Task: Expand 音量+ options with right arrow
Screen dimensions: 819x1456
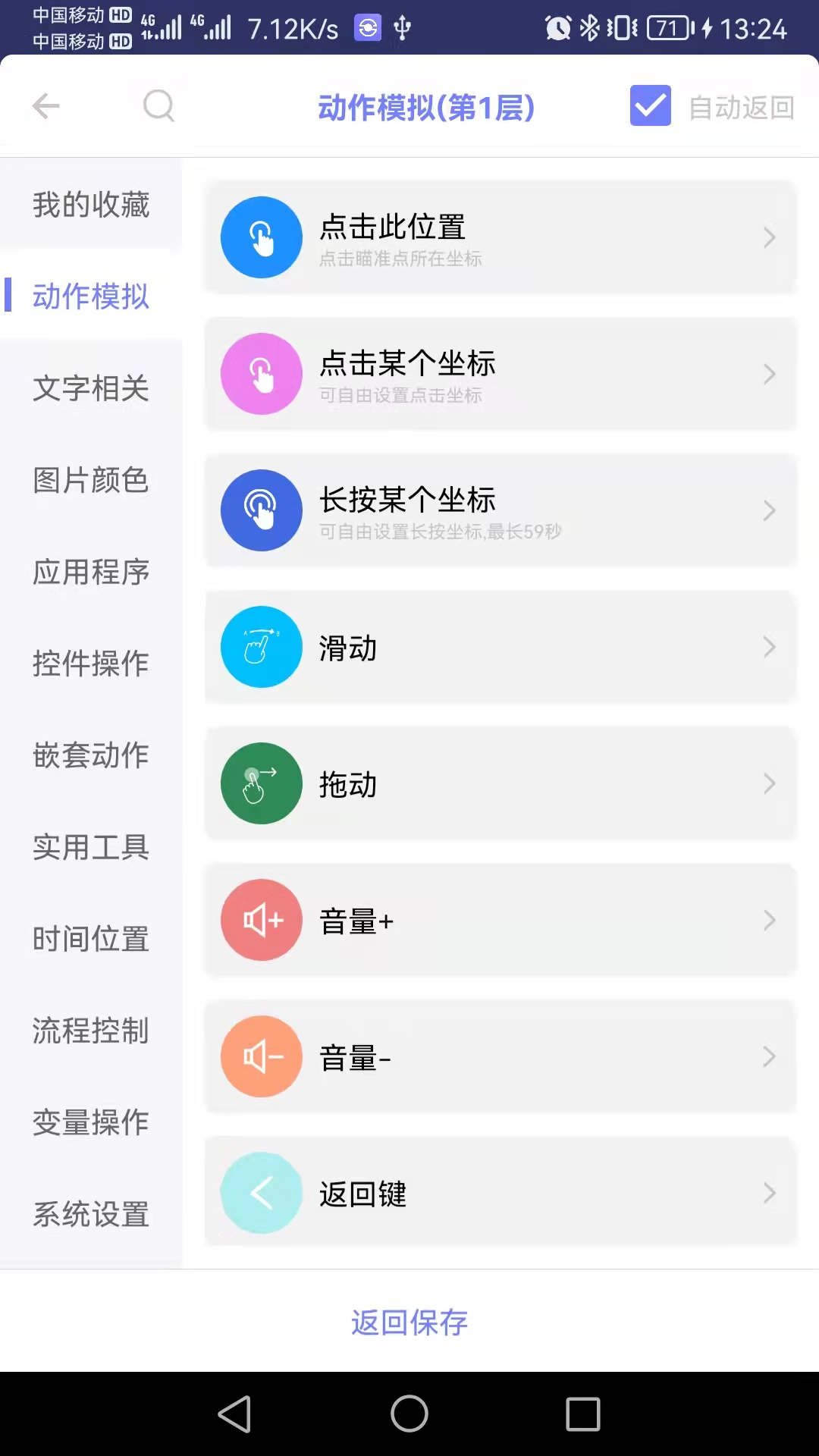Action: 768,920
